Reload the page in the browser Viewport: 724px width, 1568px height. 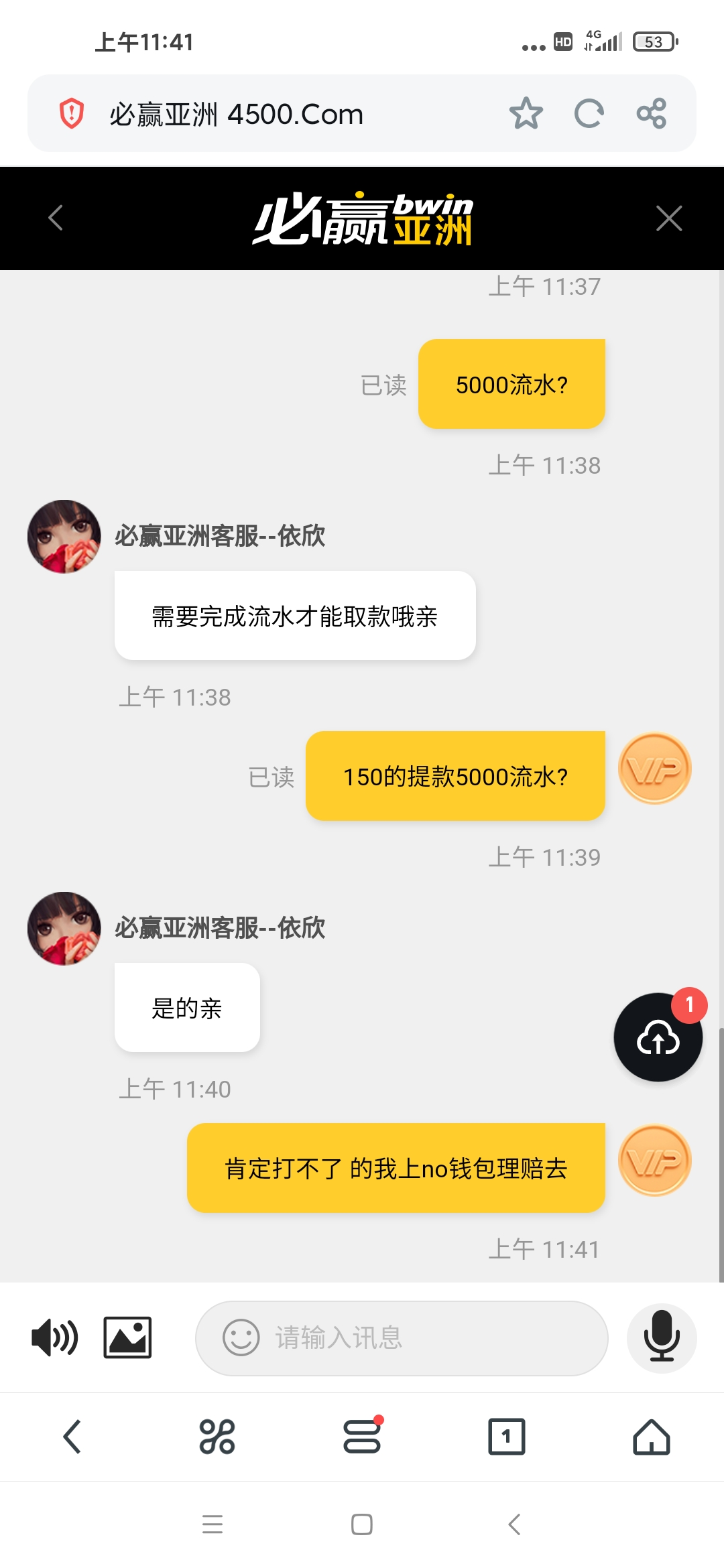click(589, 113)
